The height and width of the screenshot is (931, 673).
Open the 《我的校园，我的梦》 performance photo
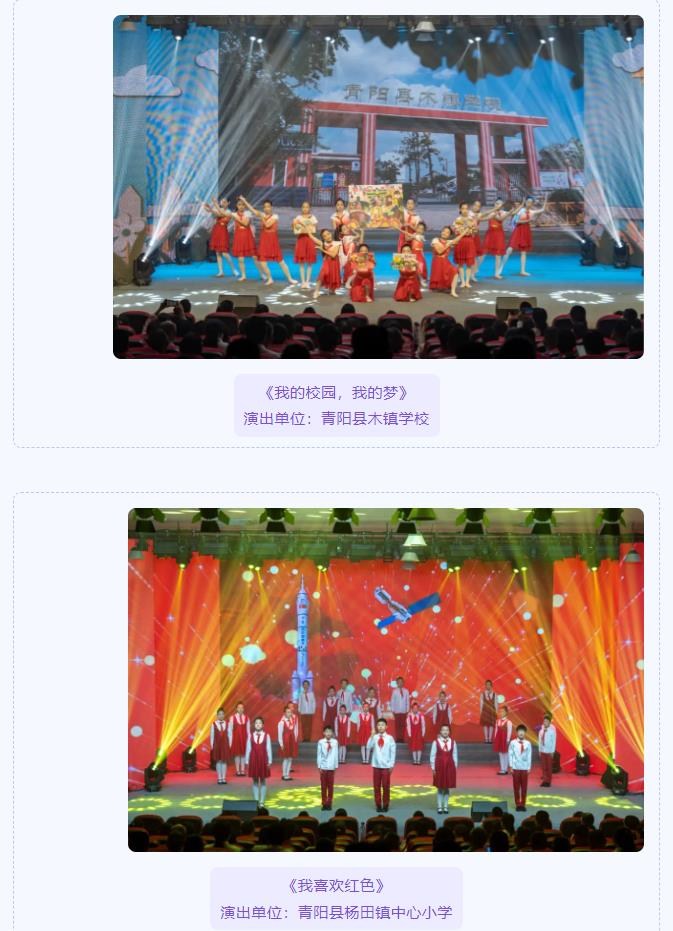tap(378, 187)
